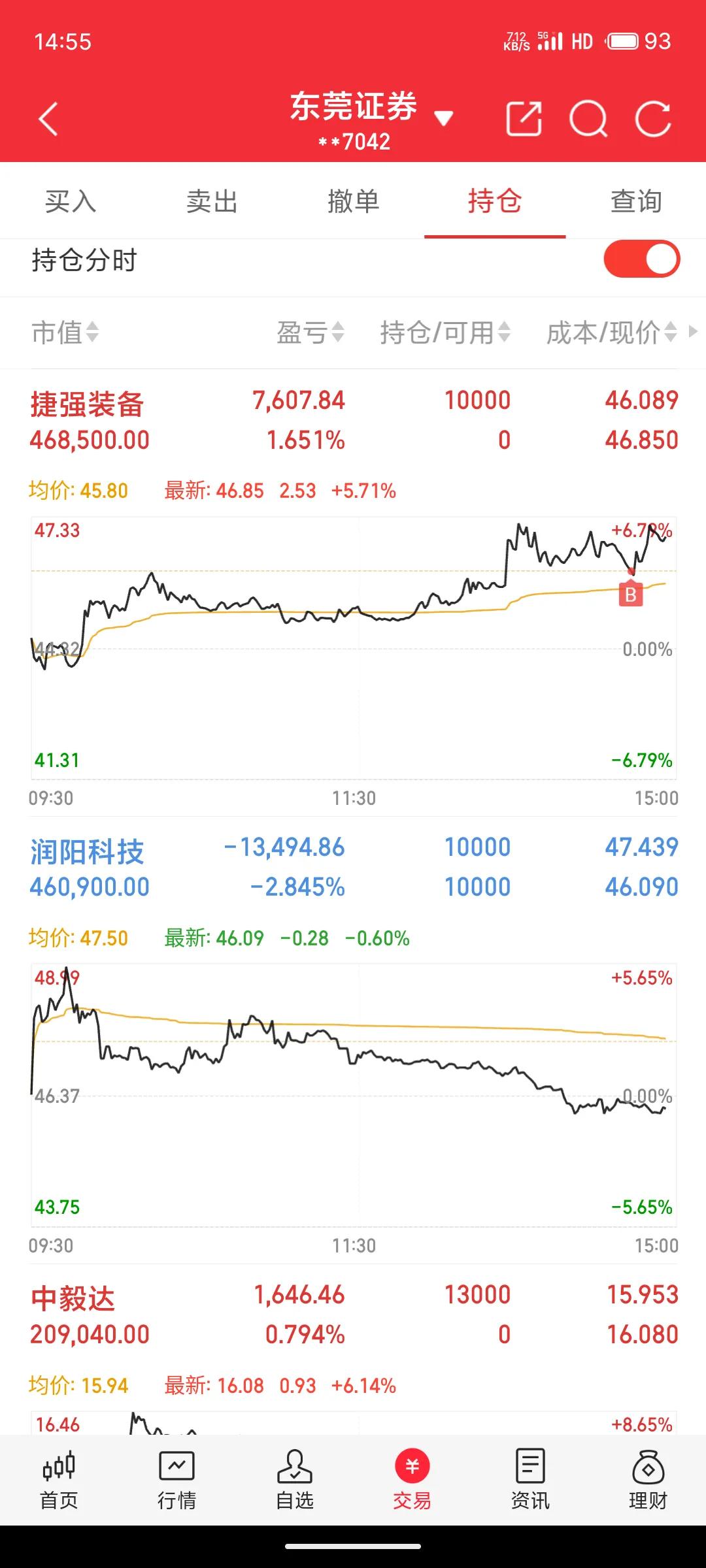706x1568 pixels.
Task: Open the 捷强装备 holding row
Action: (353, 420)
